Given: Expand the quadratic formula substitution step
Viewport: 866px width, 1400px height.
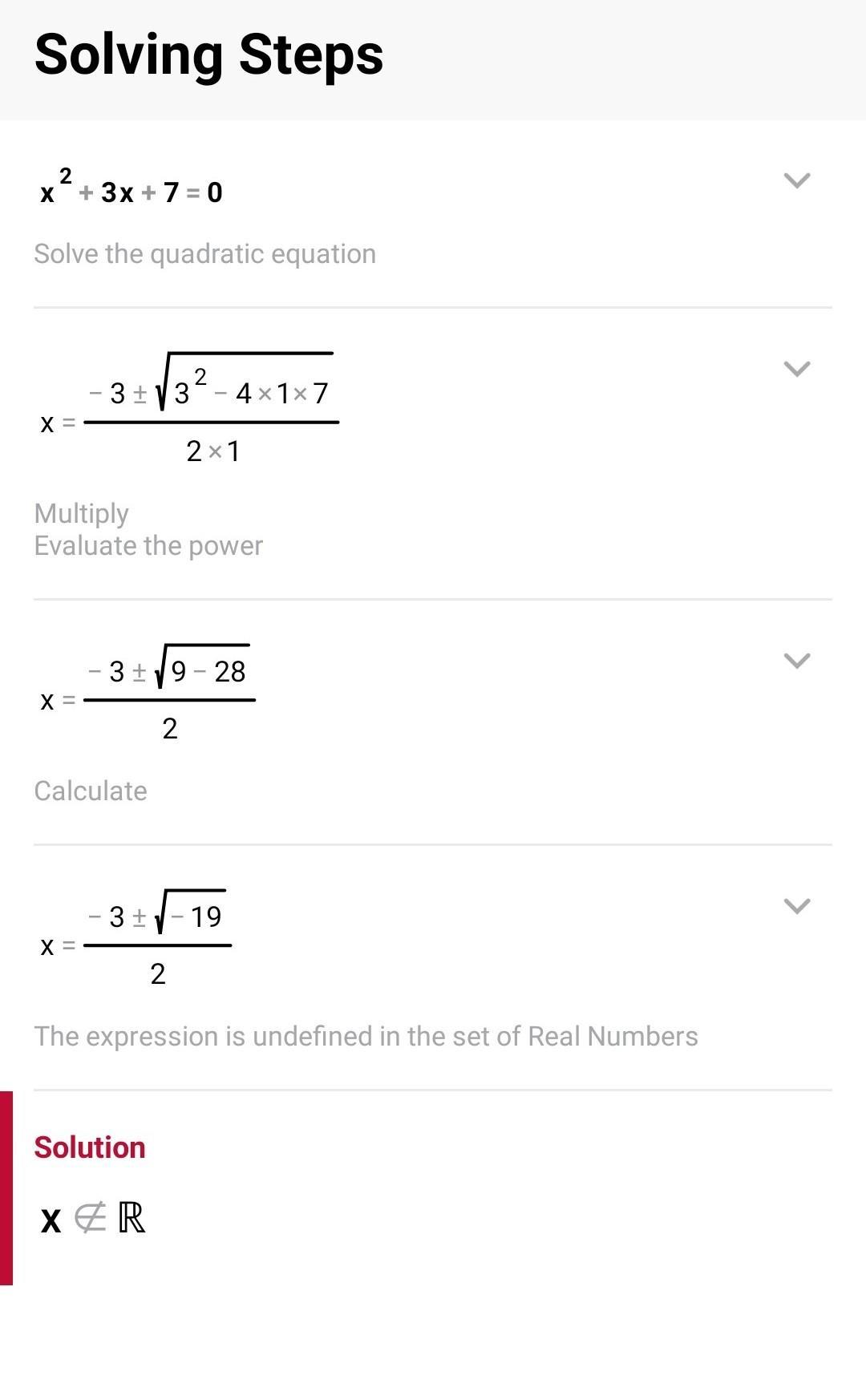Looking at the screenshot, I should [x=796, y=369].
